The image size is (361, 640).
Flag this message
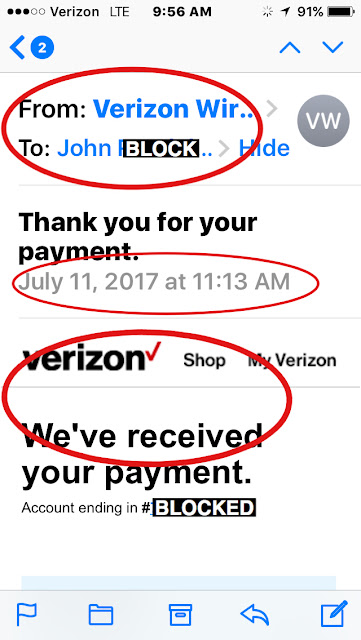tap(27, 615)
